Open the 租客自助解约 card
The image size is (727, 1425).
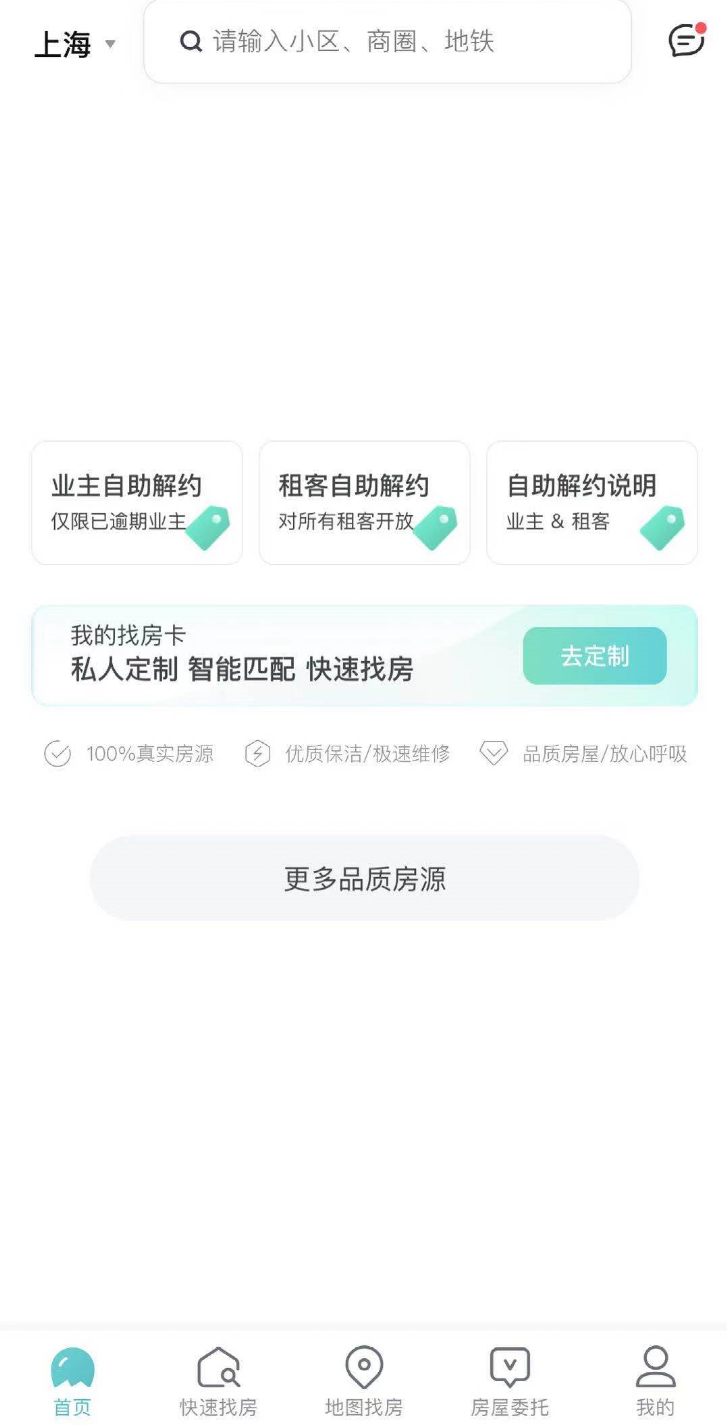click(364, 501)
